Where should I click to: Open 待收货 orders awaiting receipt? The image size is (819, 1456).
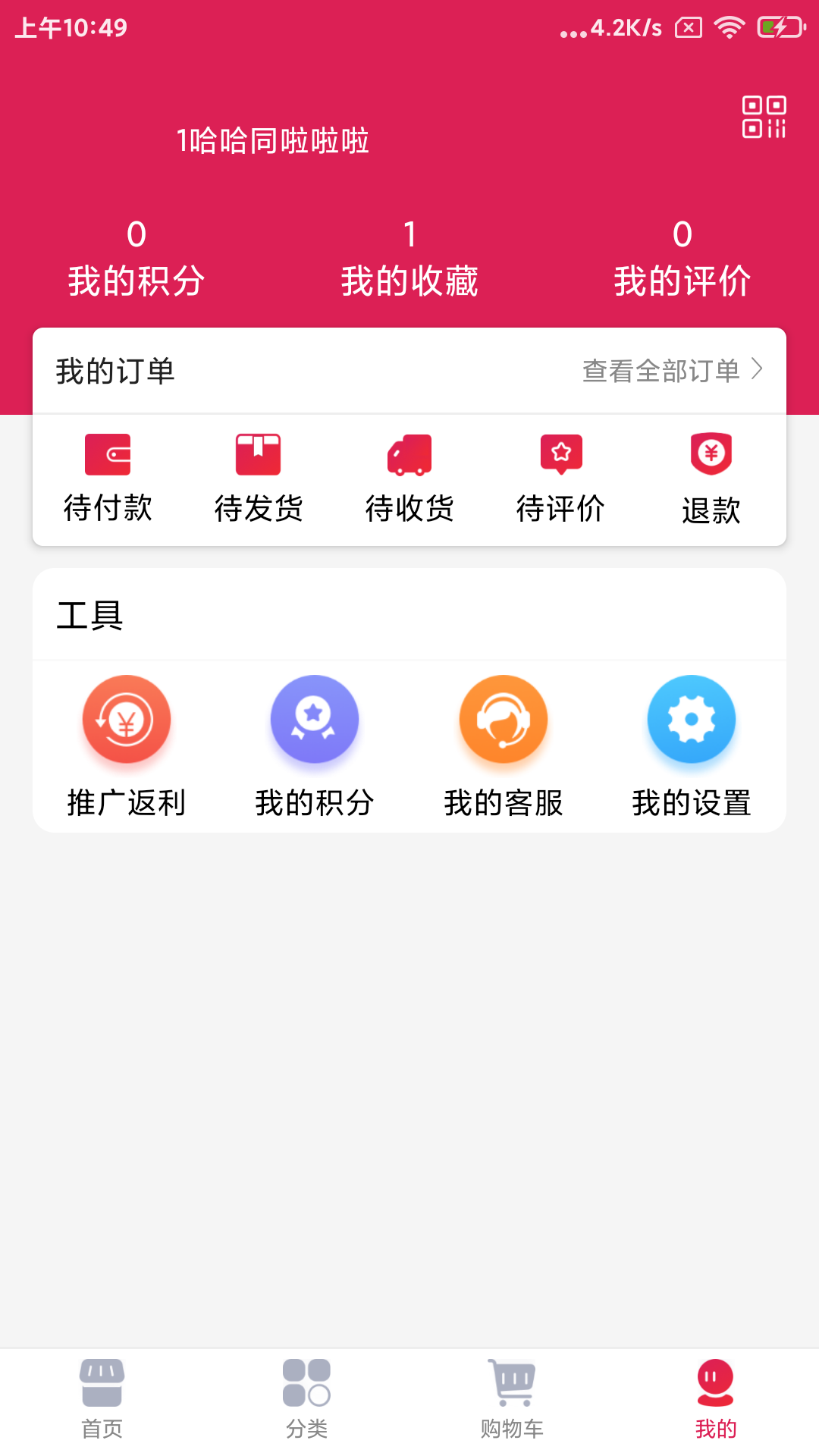coord(409,478)
